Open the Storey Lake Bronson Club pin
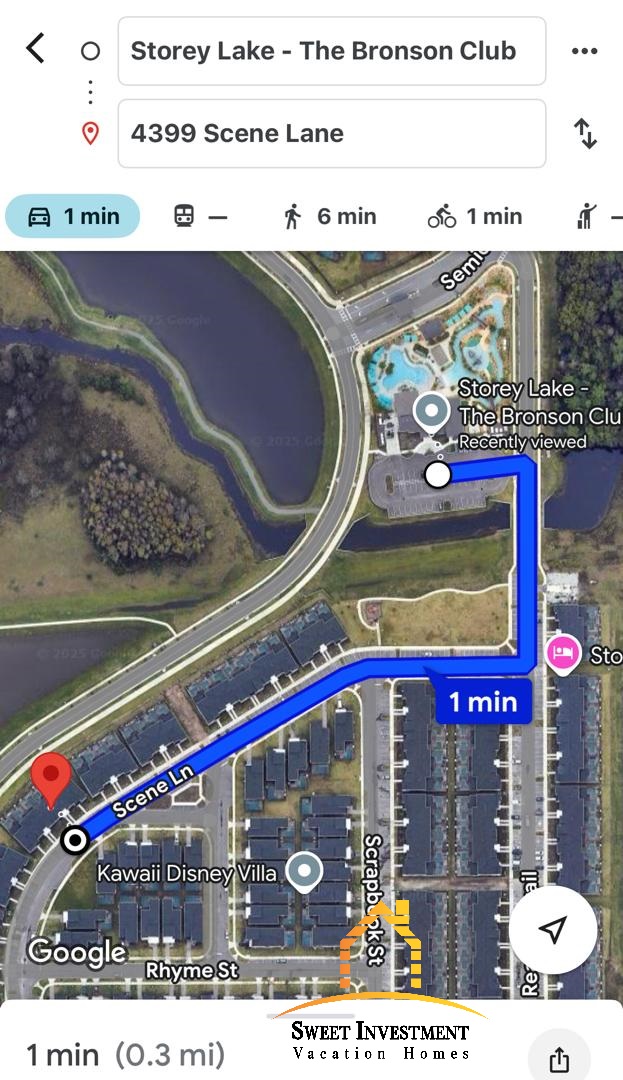 431,412
